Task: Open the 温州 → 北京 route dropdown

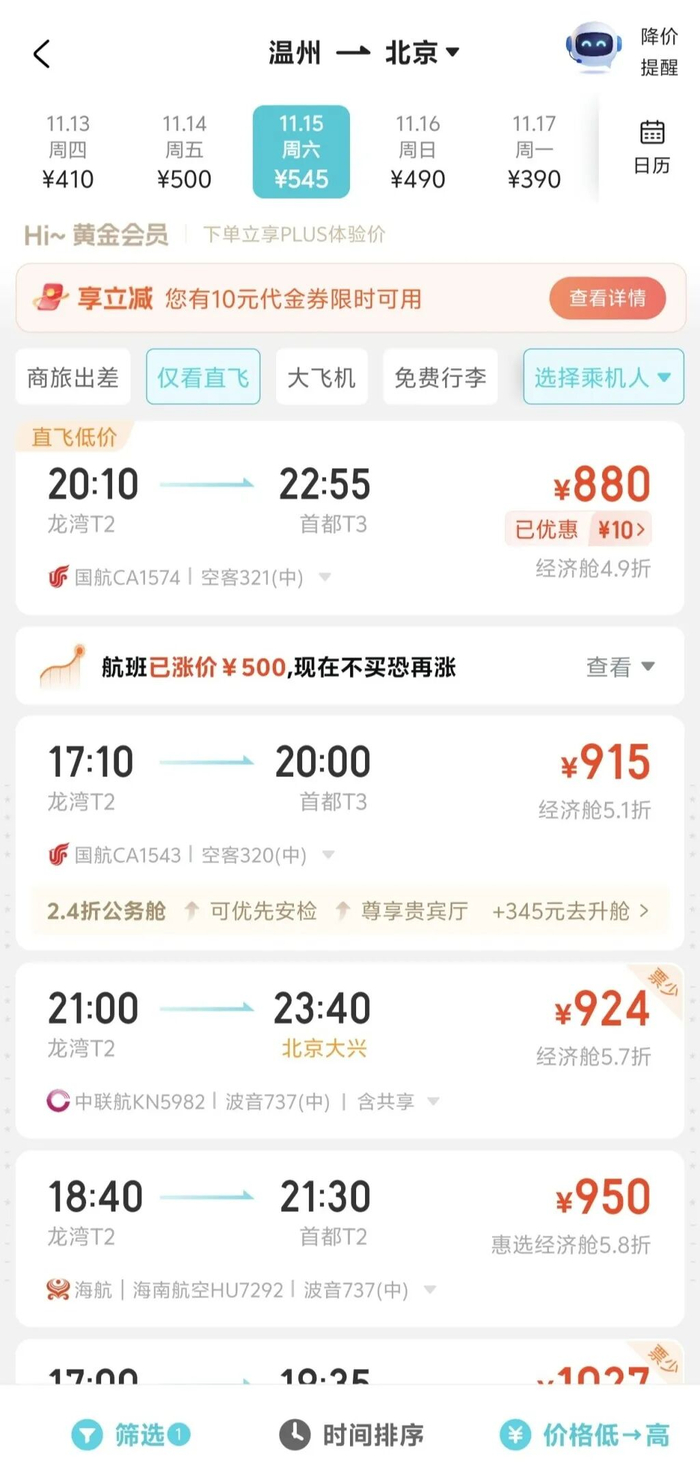Action: 364,52
